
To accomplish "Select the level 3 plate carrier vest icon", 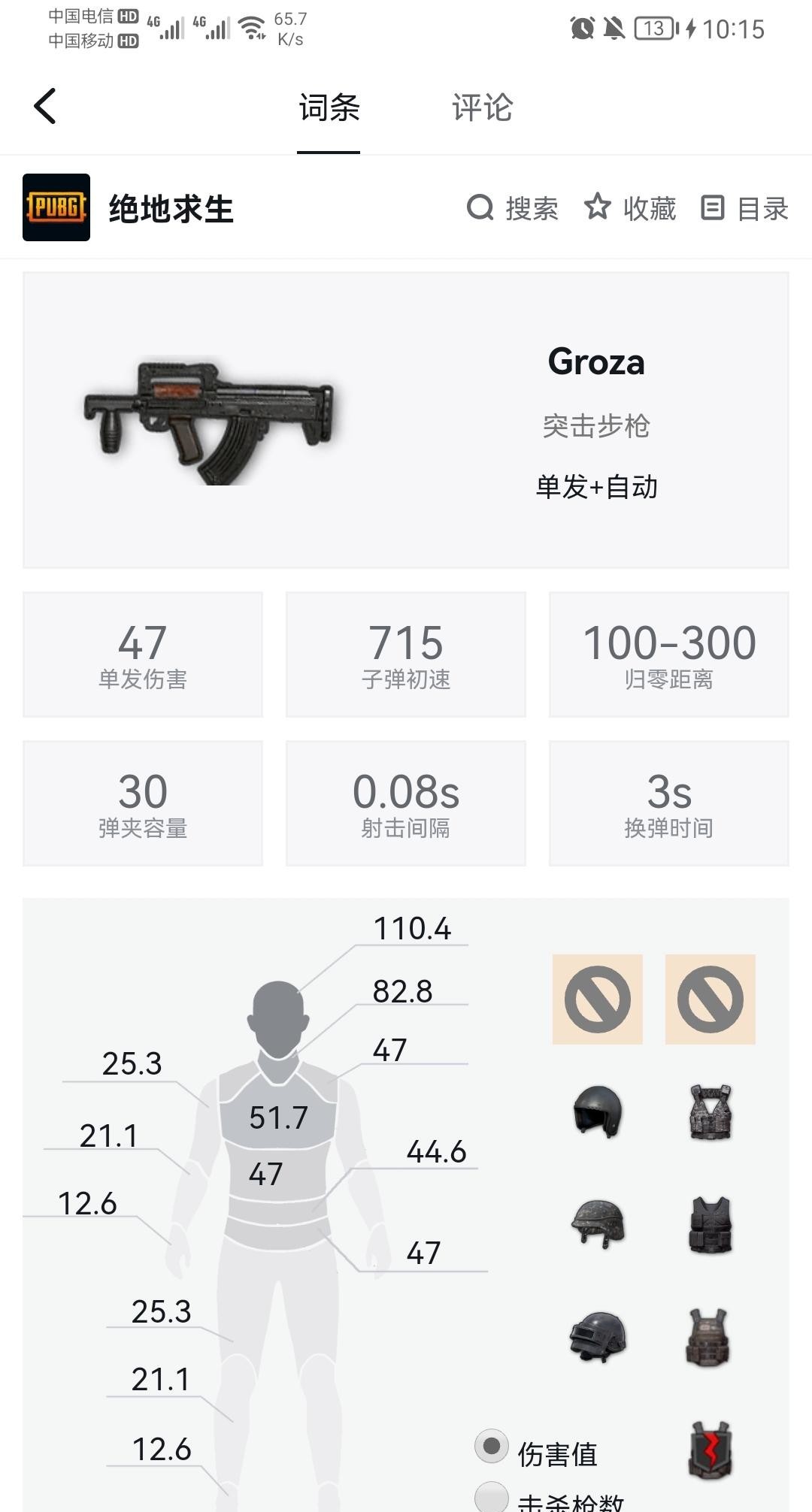I will pos(709,1338).
